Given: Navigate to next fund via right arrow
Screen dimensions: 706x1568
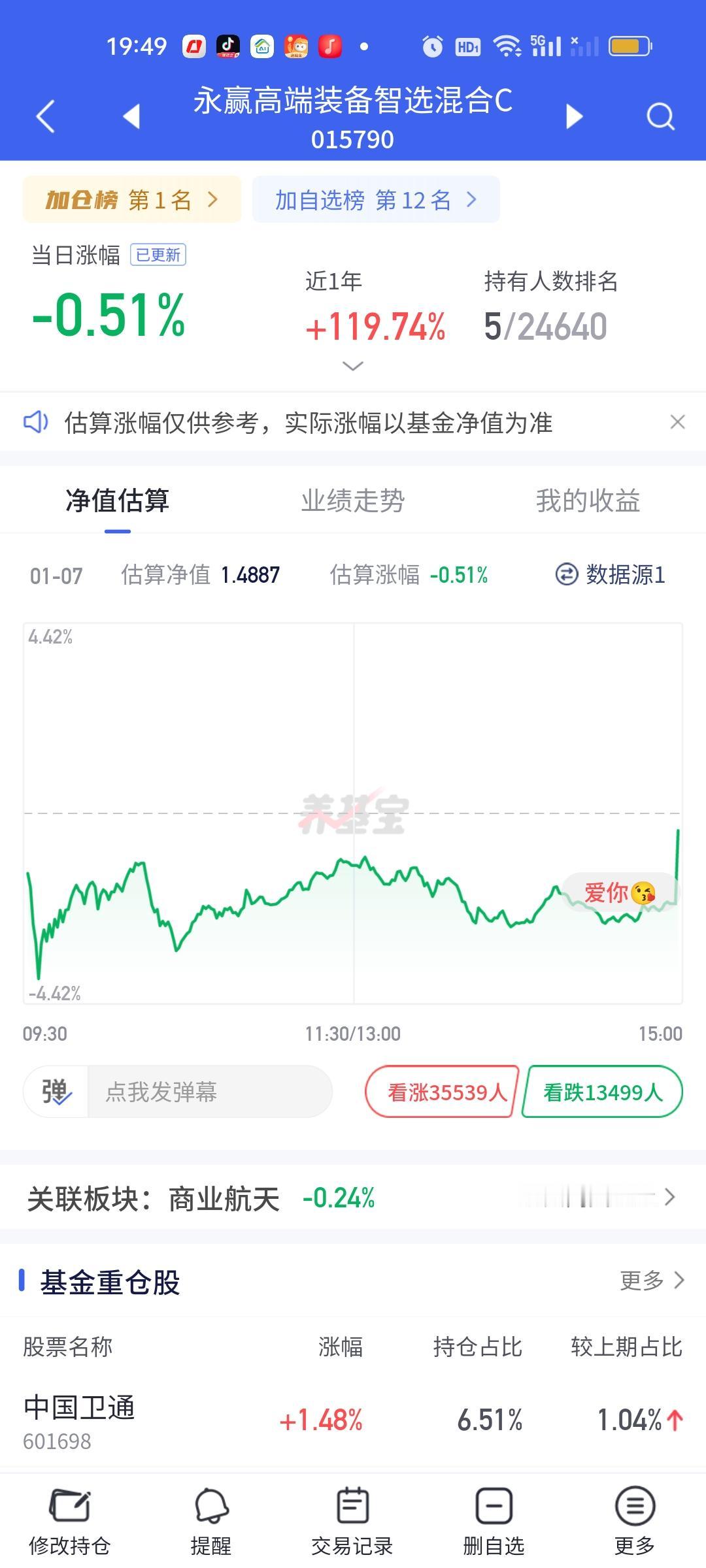Looking at the screenshot, I should 574,116.
